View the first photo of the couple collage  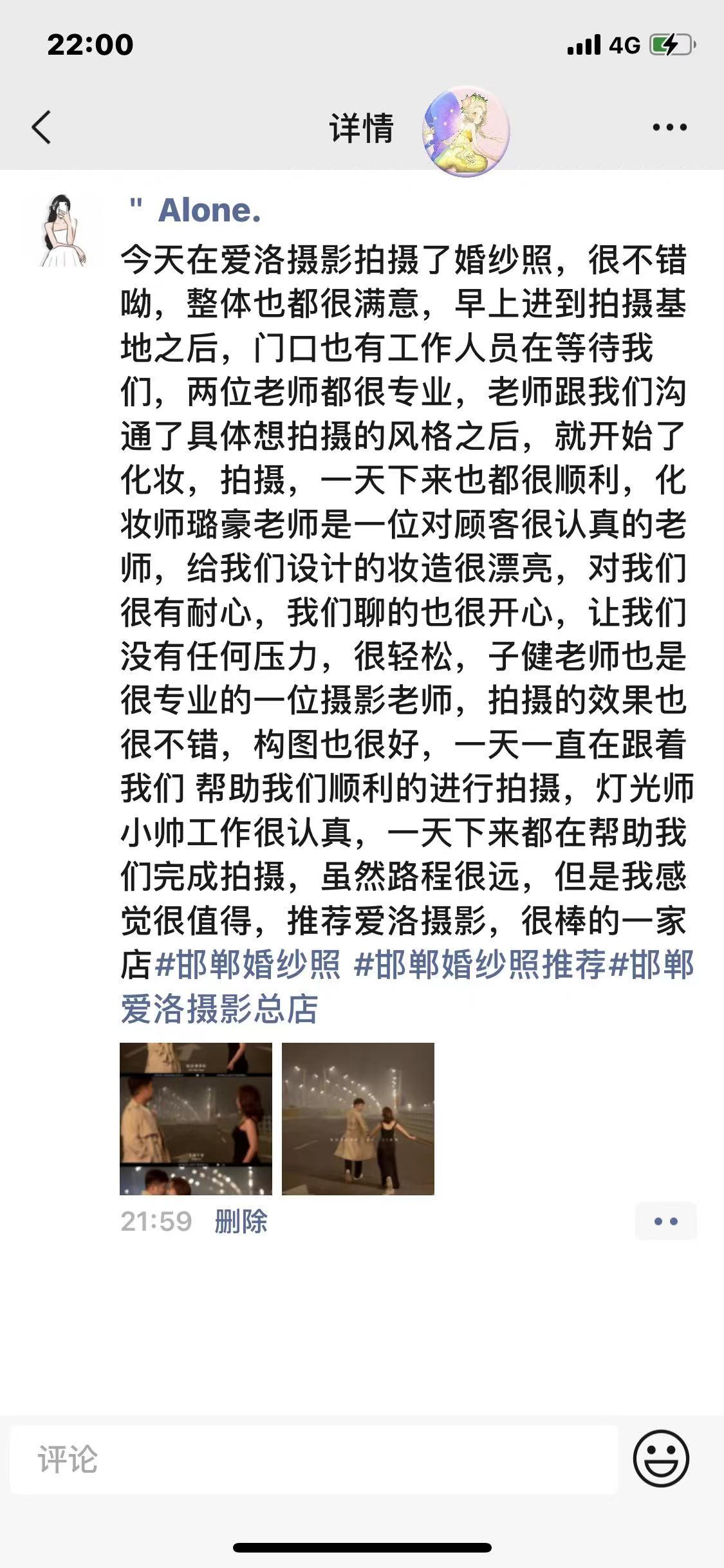pos(196,1119)
